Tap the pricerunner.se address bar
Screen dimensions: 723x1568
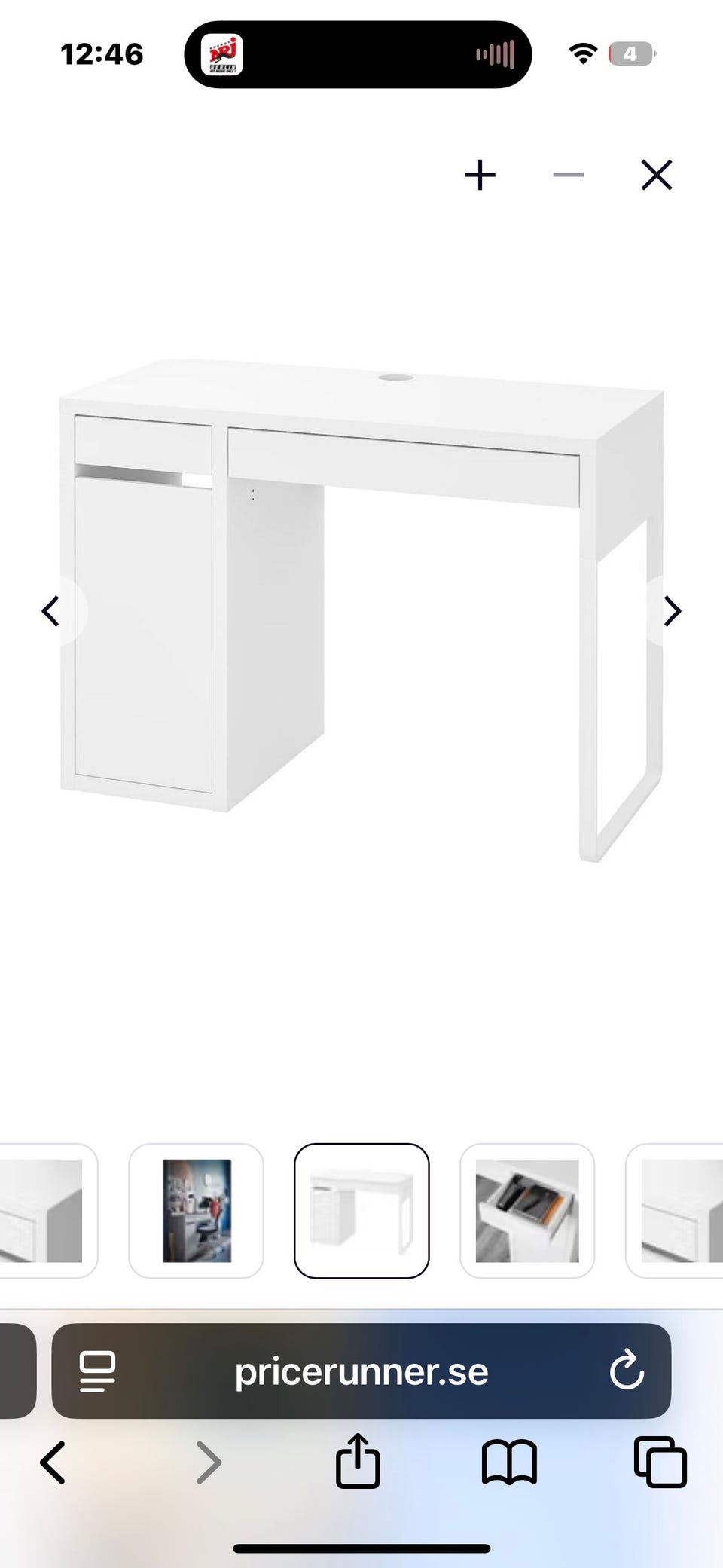click(x=361, y=1372)
